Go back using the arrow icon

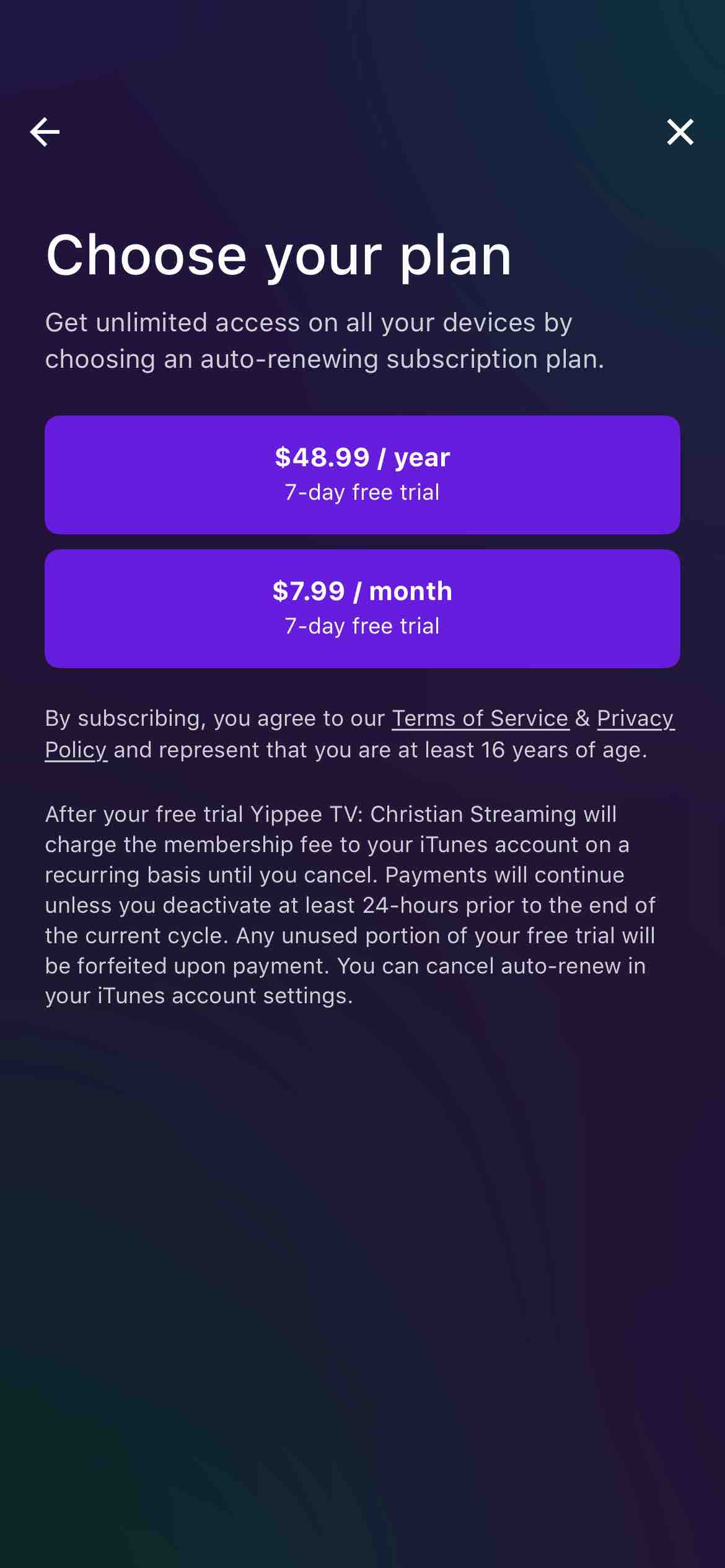point(45,132)
